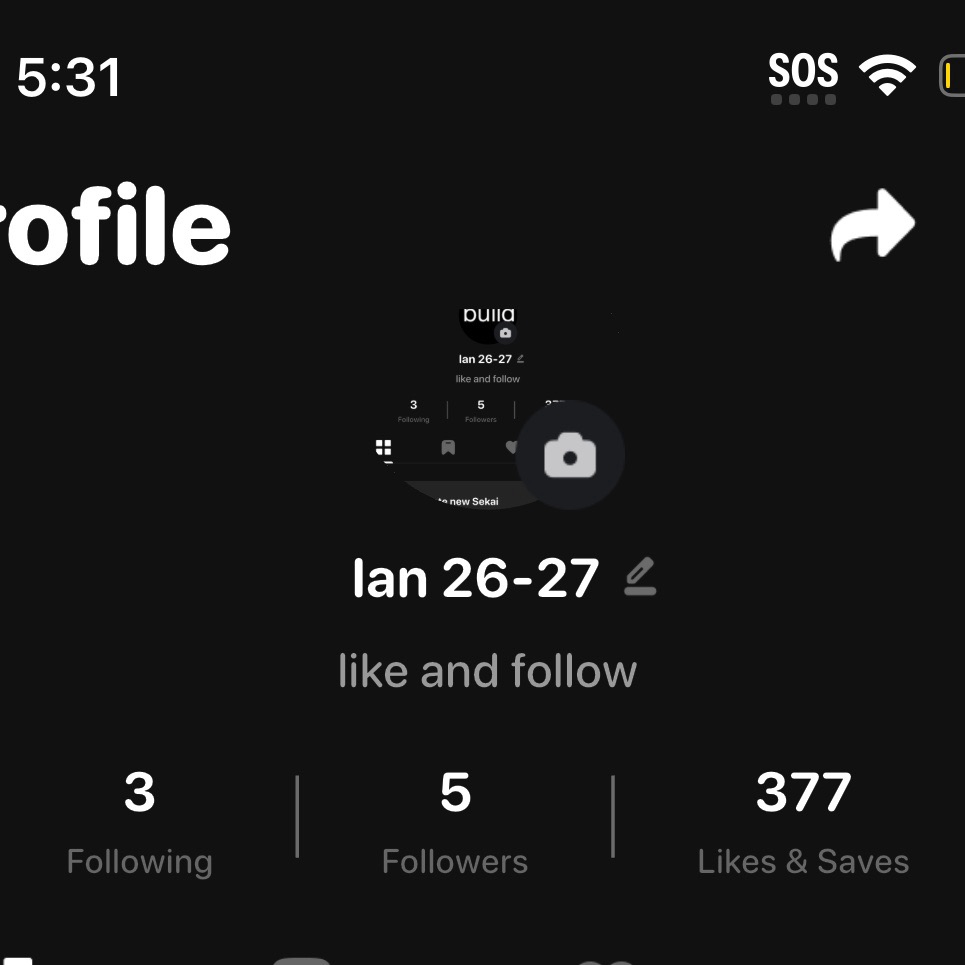965x965 pixels.
Task: Share the profile using the arrow icon
Action: point(872,225)
